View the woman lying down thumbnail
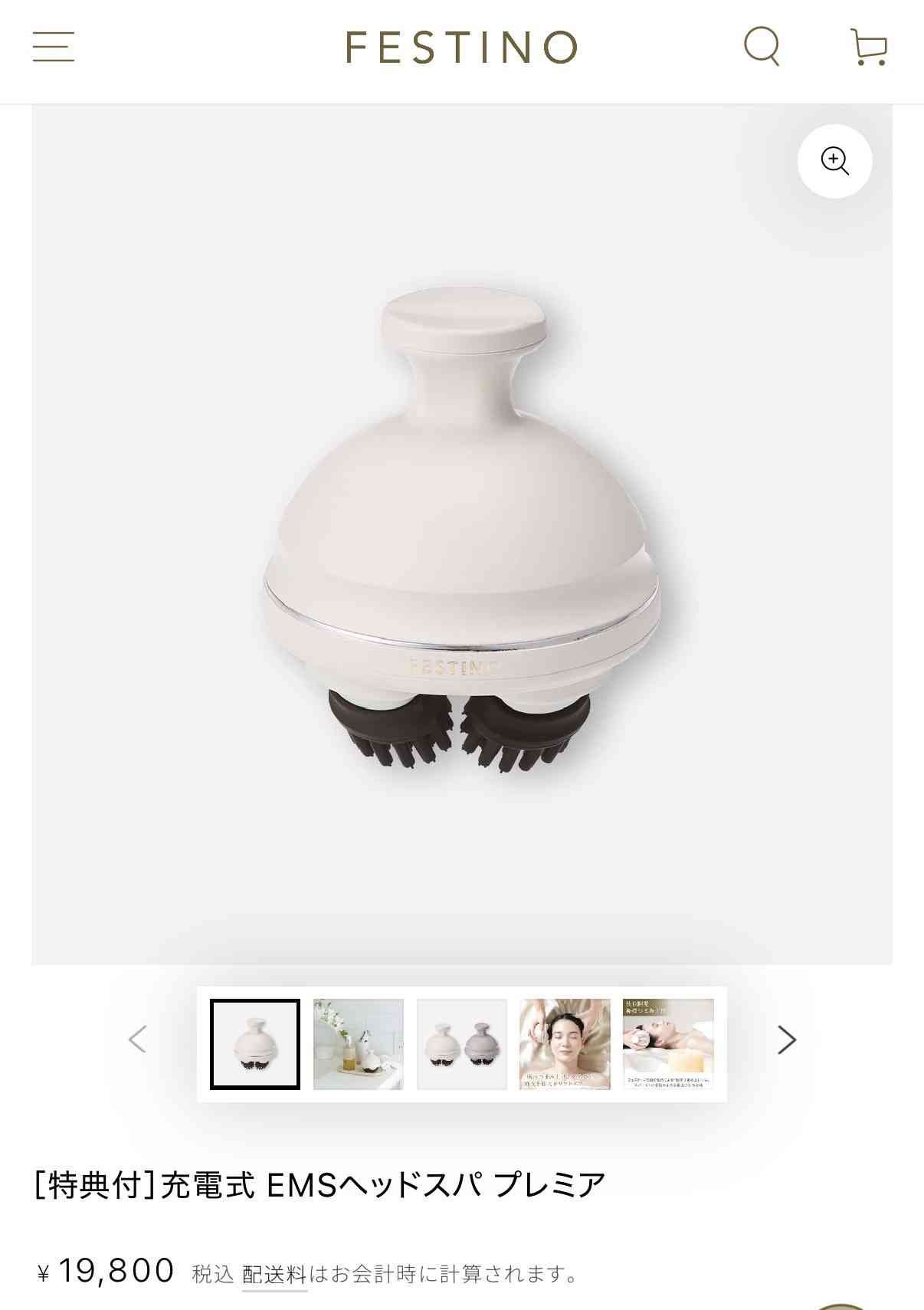The height and width of the screenshot is (1310, 924). tap(668, 1044)
